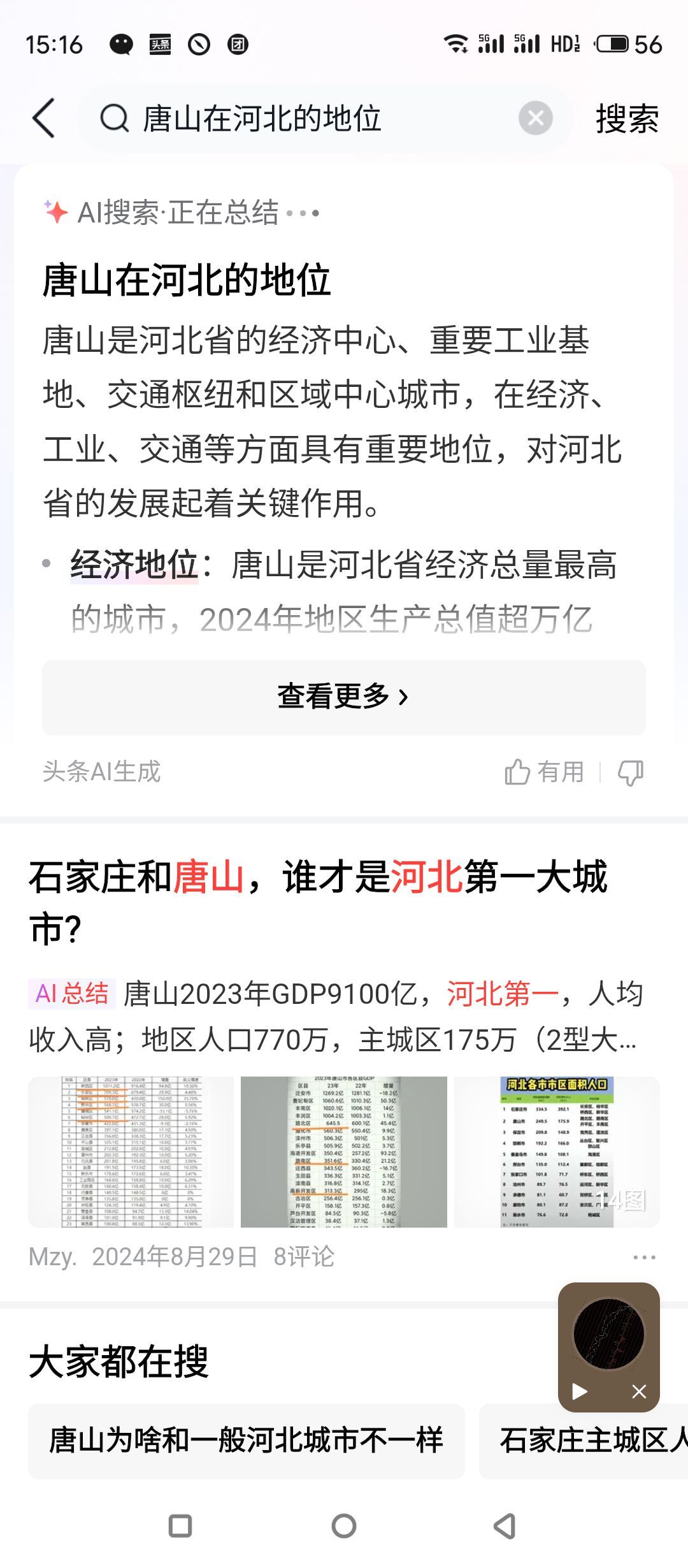Open the 2023年唐山市各区县GDP image
This screenshot has width=688, height=1568.
344,1152
